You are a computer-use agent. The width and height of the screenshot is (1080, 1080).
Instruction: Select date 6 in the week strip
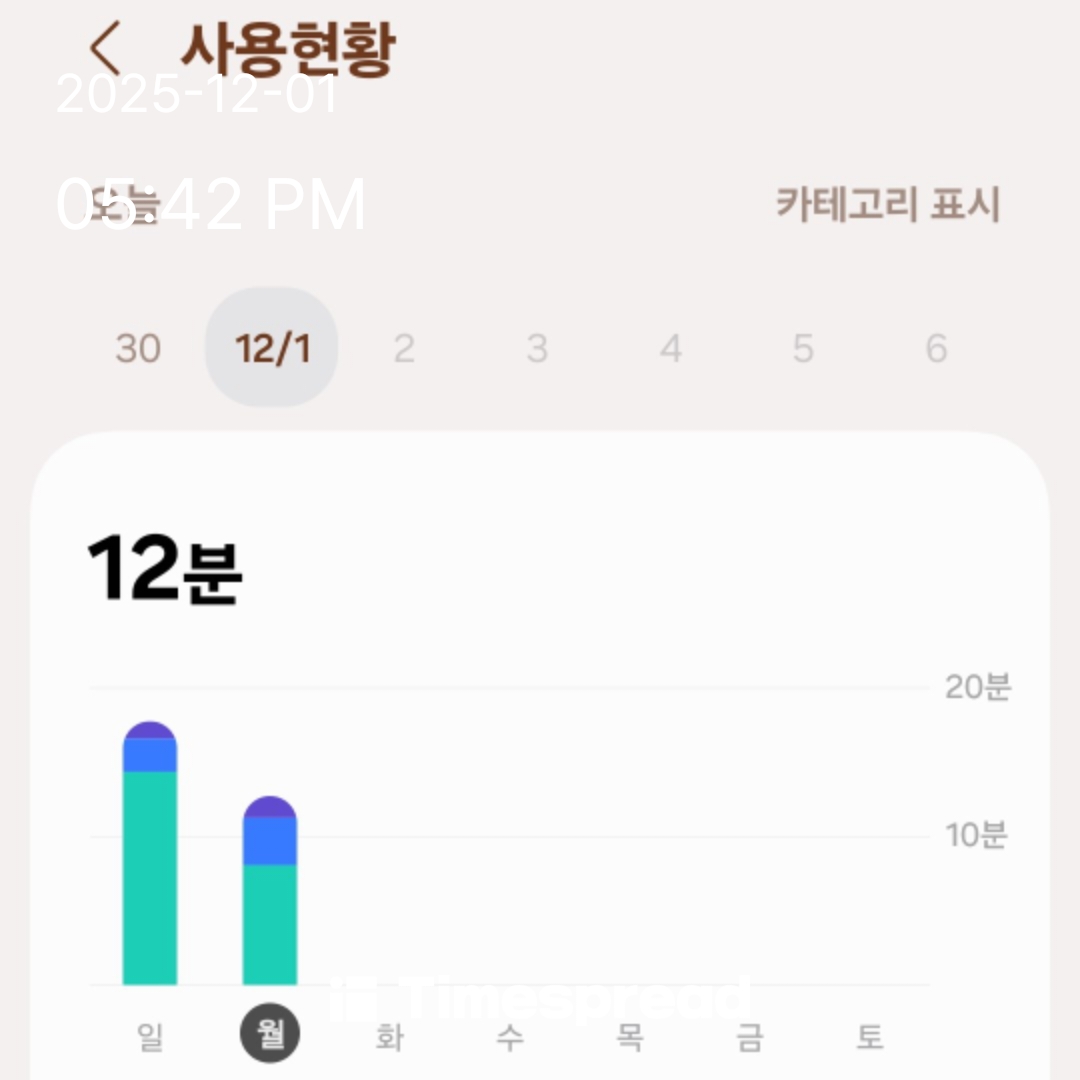(x=936, y=349)
